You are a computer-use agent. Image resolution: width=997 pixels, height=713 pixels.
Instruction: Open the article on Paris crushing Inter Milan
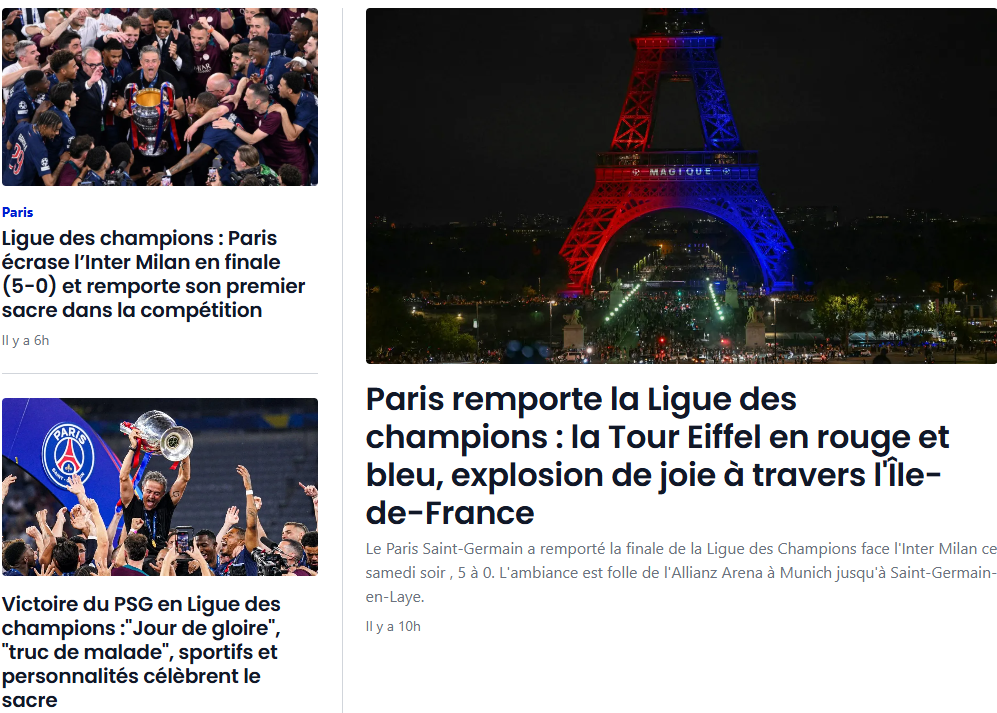pos(153,274)
